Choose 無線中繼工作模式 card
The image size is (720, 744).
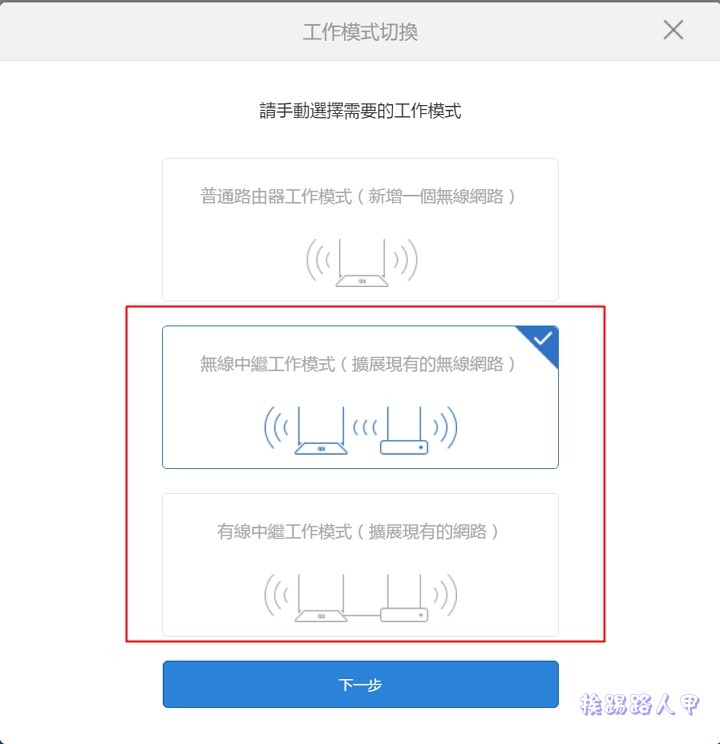(360, 397)
